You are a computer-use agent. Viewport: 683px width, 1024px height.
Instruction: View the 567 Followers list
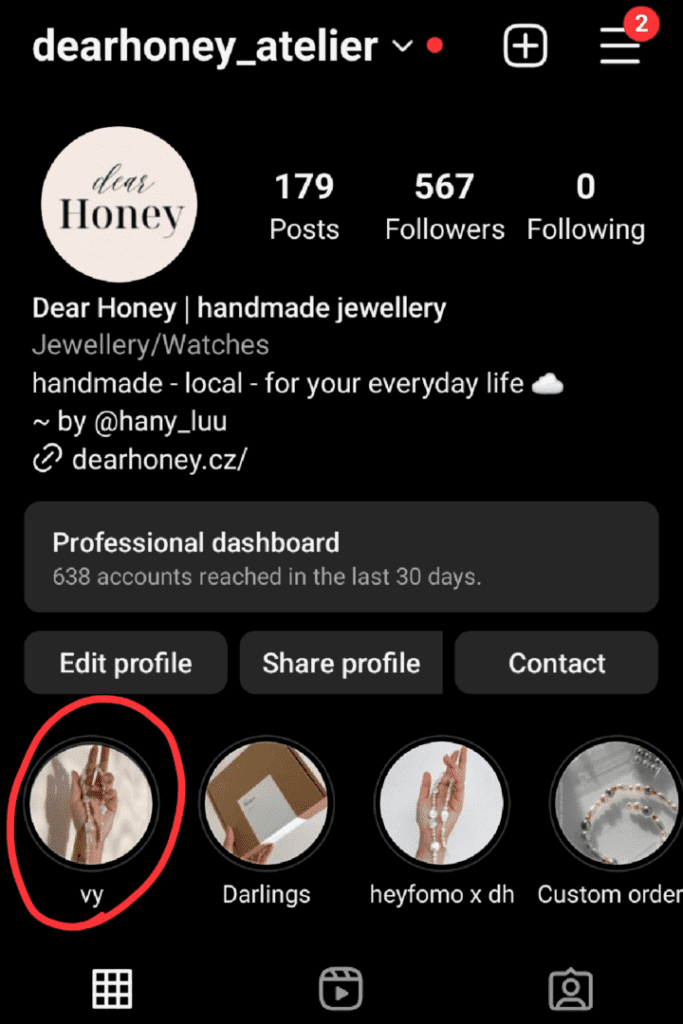tap(444, 206)
